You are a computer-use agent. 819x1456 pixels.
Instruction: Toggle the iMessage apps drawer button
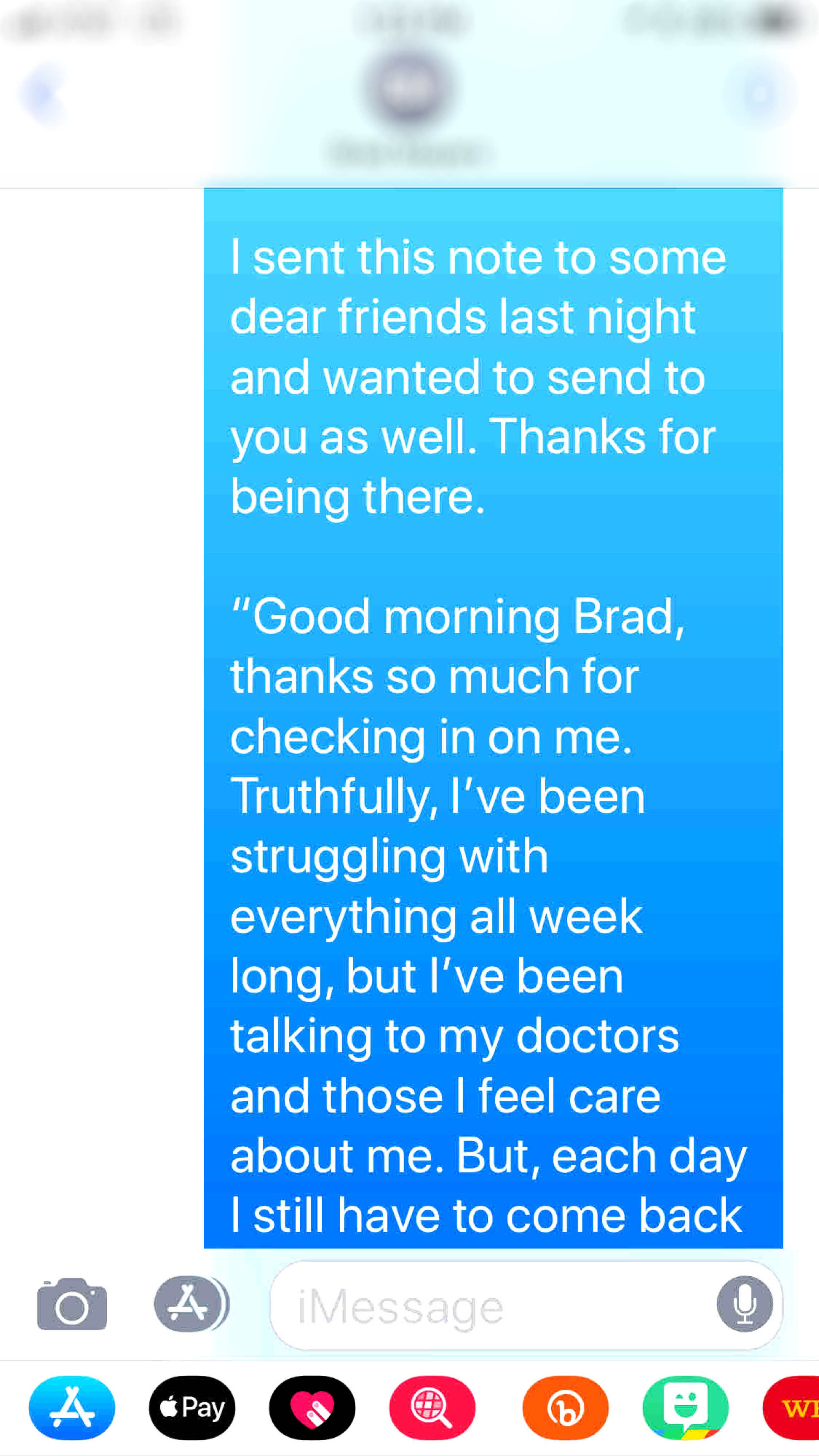point(191,1304)
